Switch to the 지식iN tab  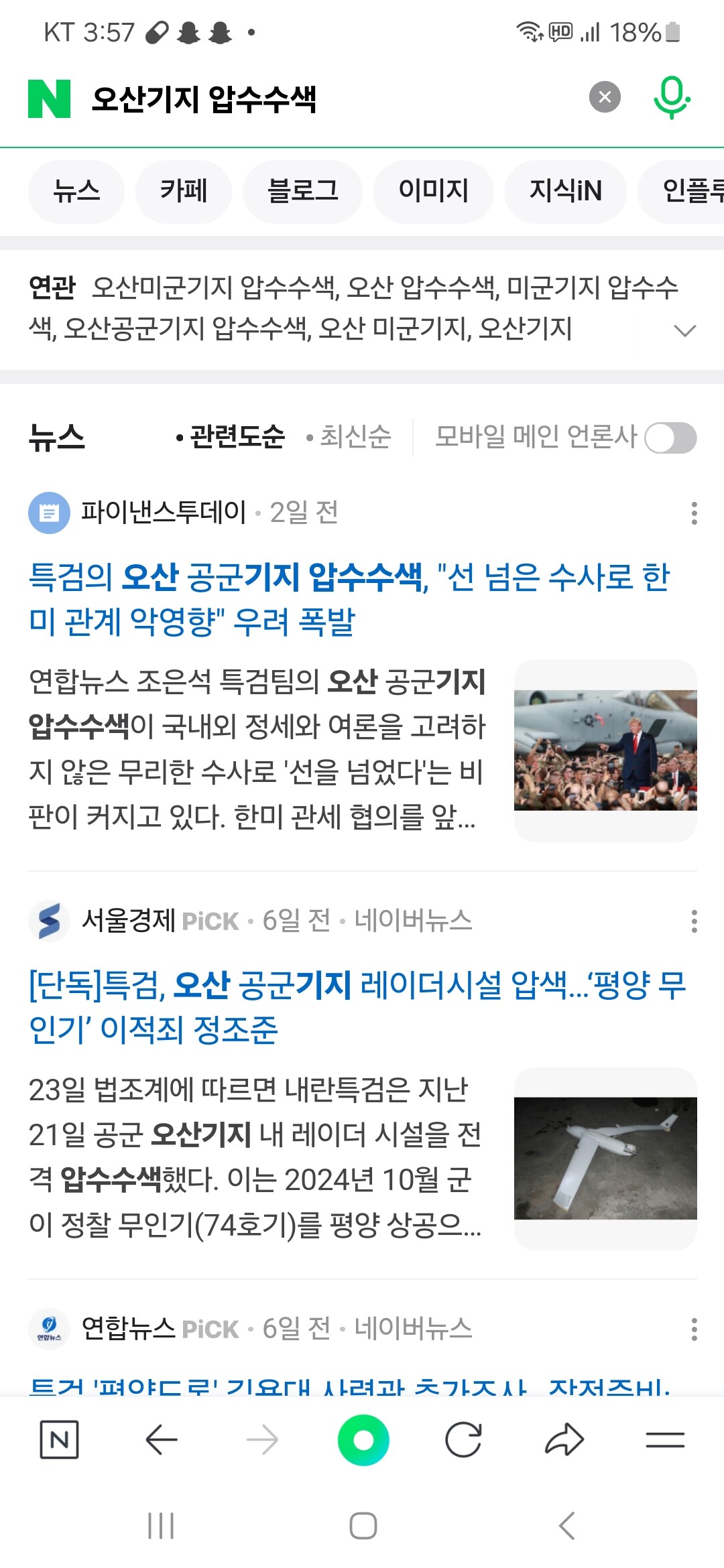[565, 191]
